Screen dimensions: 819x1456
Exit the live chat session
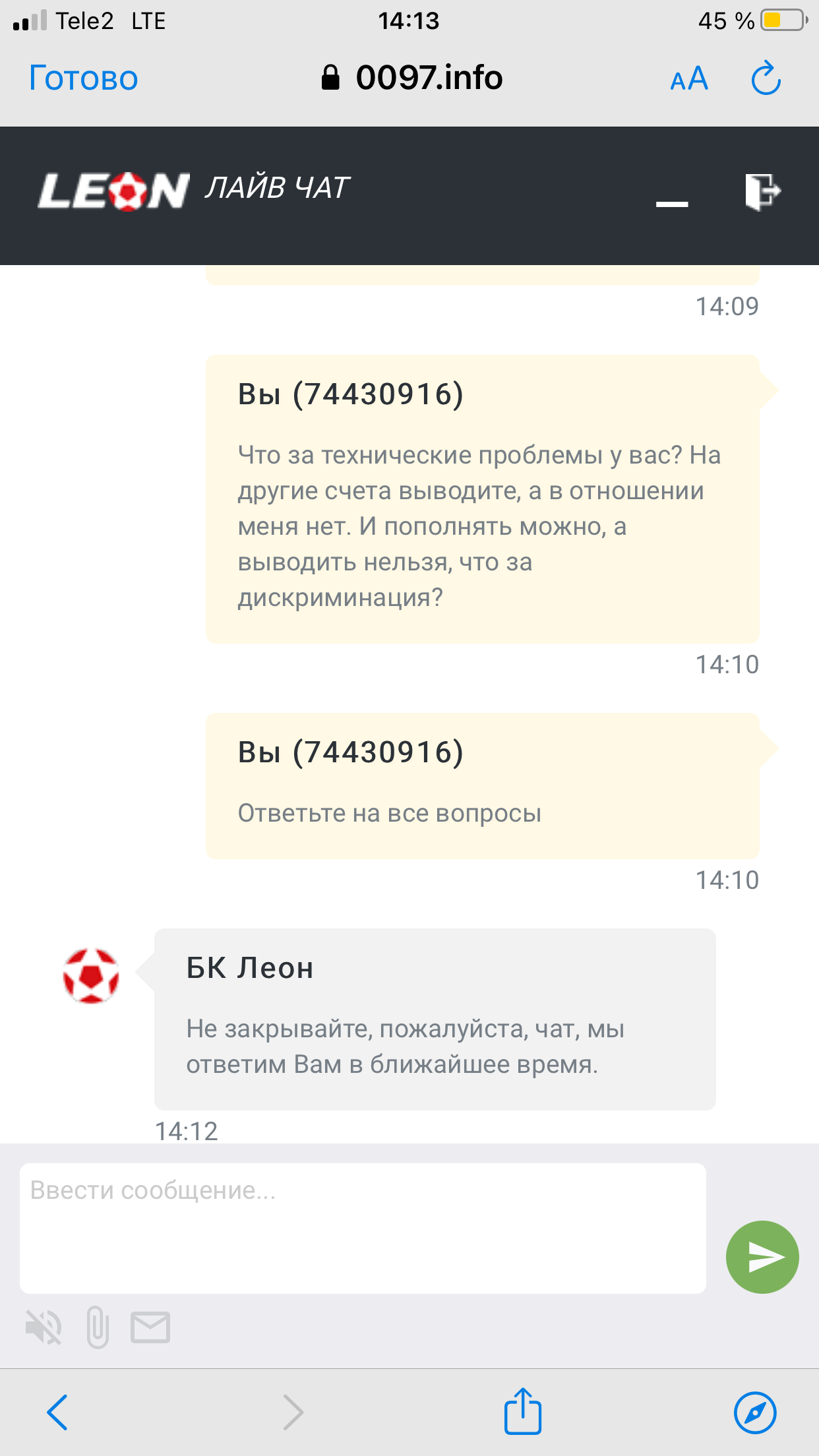(x=762, y=192)
